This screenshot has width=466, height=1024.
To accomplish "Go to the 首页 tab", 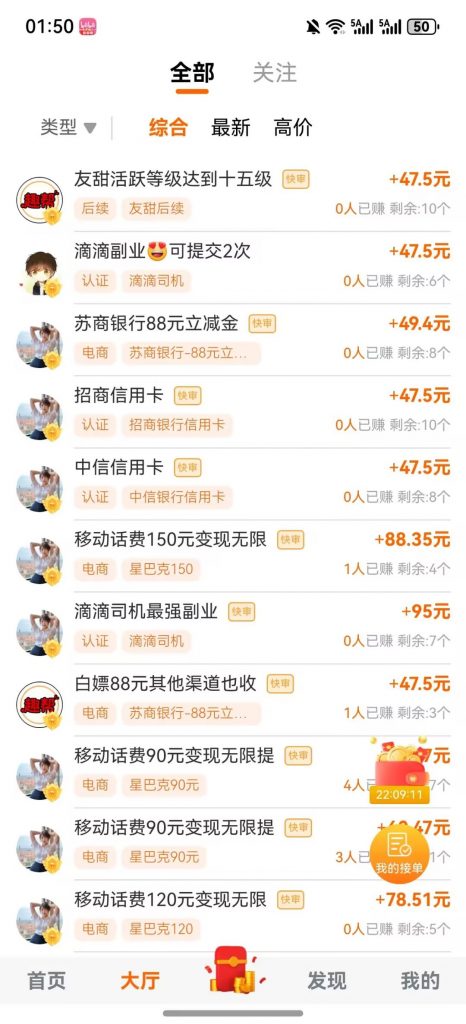I will click(46, 981).
